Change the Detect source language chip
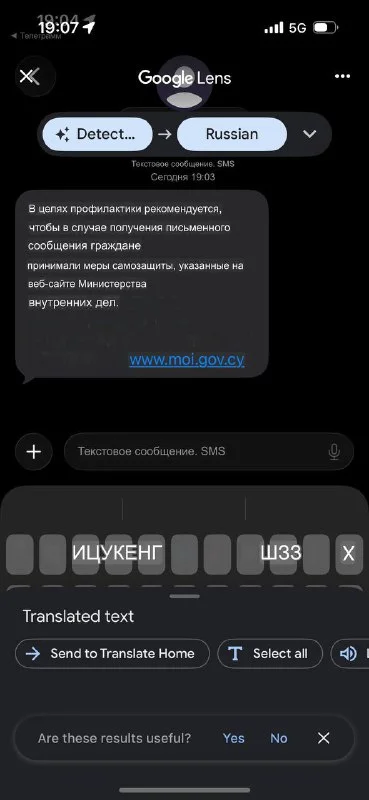The image size is (369, 800). click(x=97, y=134)
